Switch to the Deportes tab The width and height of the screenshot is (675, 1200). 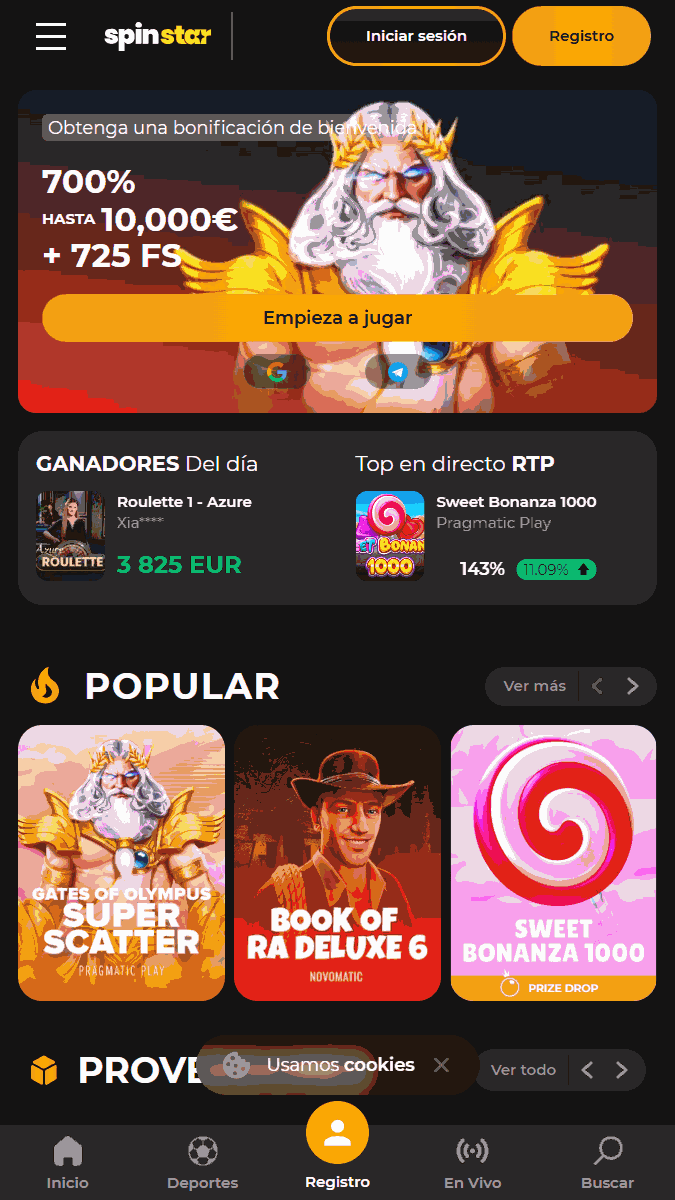203,1163
